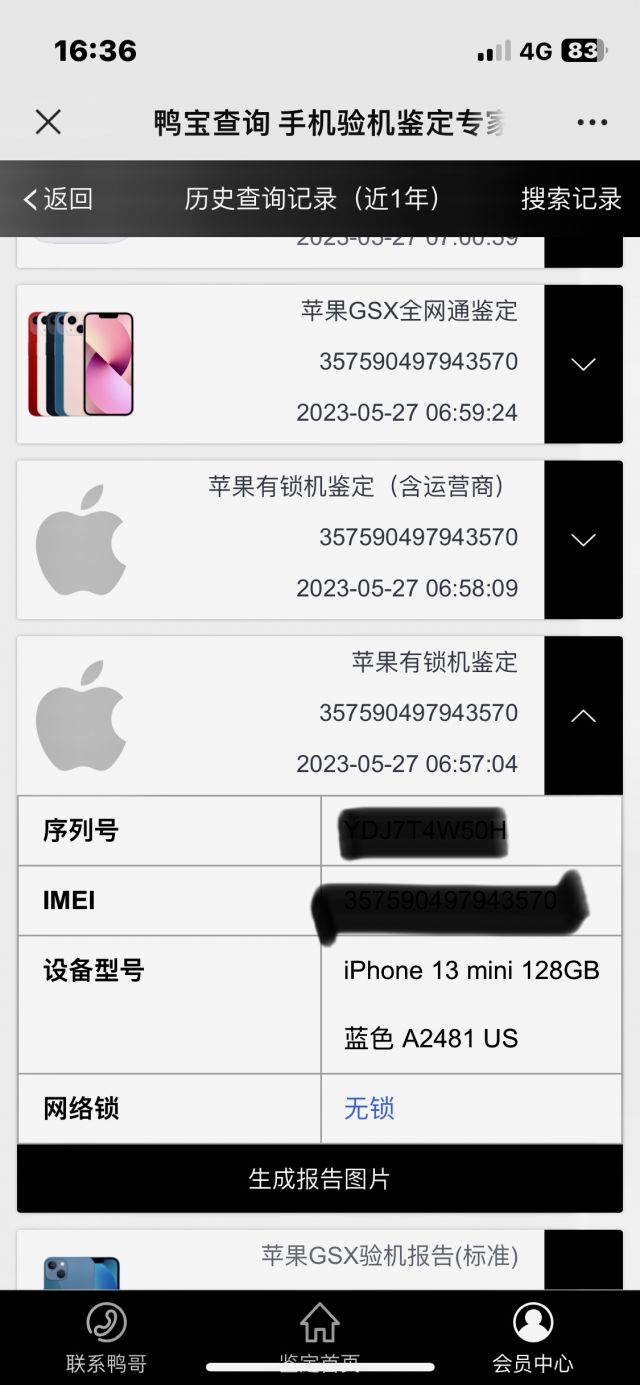This screenshot has width=640, height=1385.
Task: Open the 联系鸭哥 contact tab
Action: pos(106,1337)
